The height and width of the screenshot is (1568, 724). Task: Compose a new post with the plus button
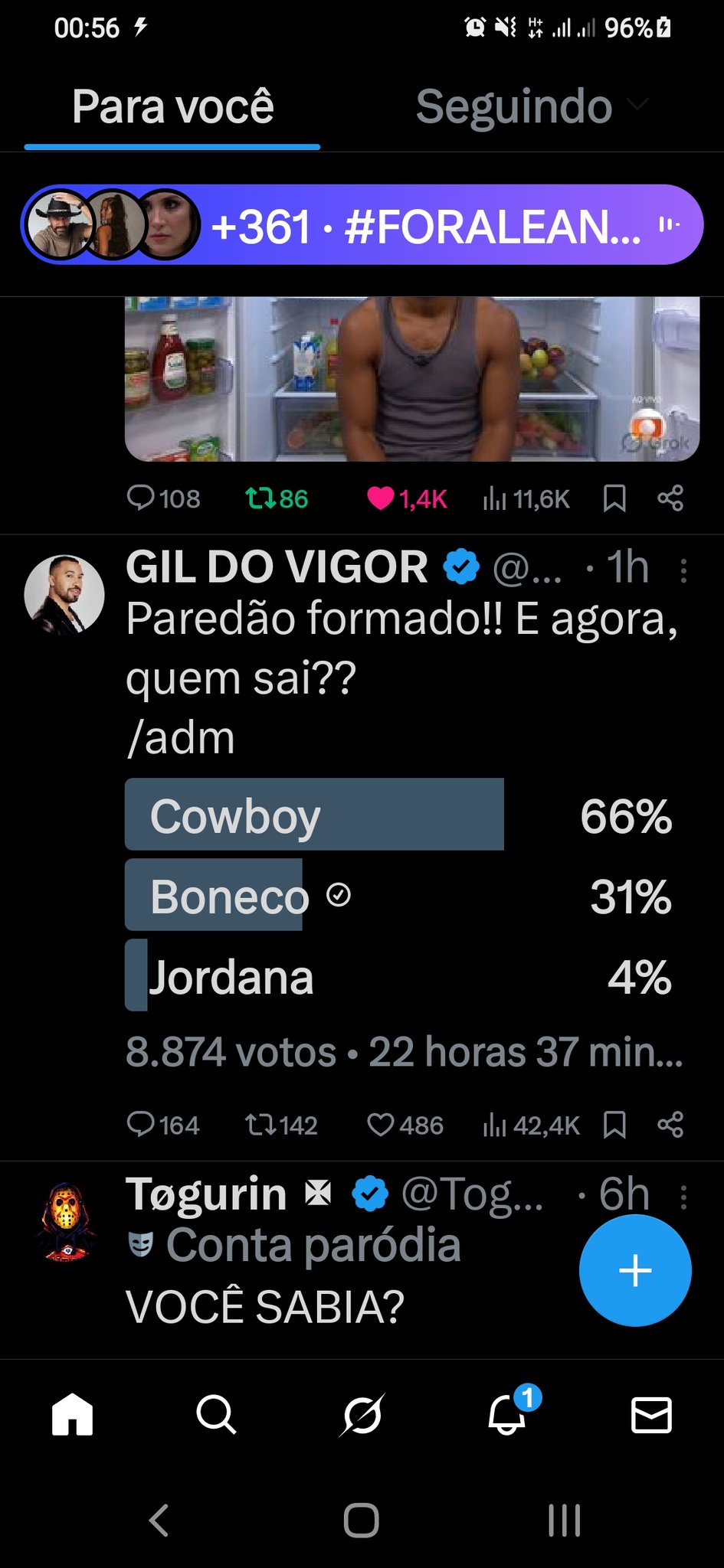tap(635, 1271)
